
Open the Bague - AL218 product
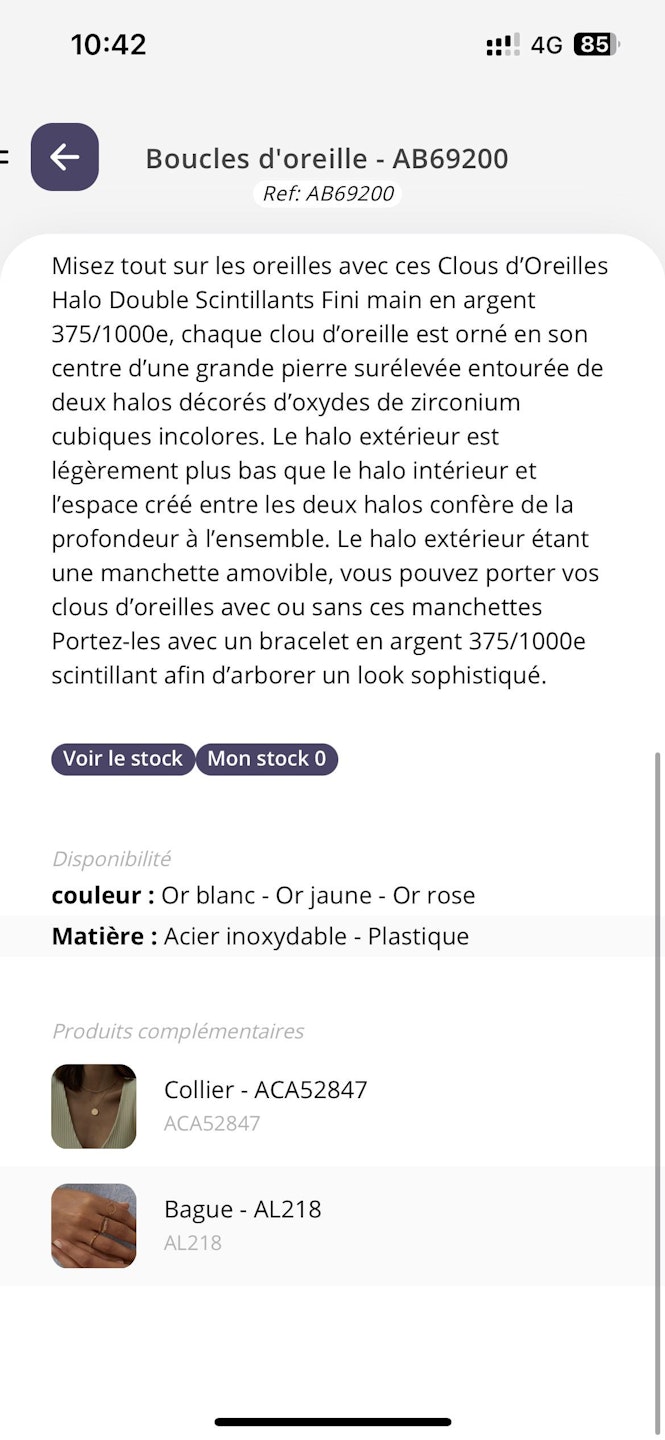pos(242,1224)
